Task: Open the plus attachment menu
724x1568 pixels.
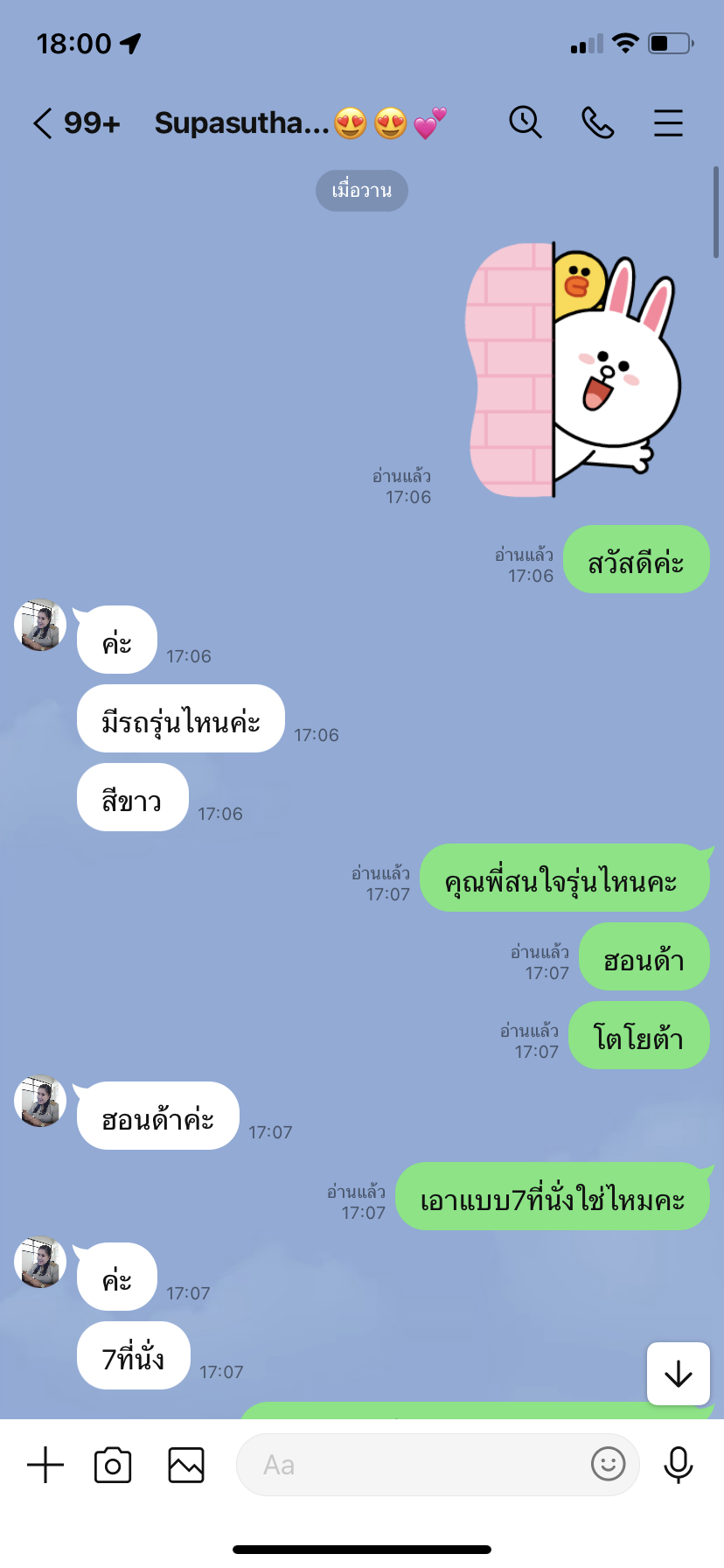Action: (45, 1465)
